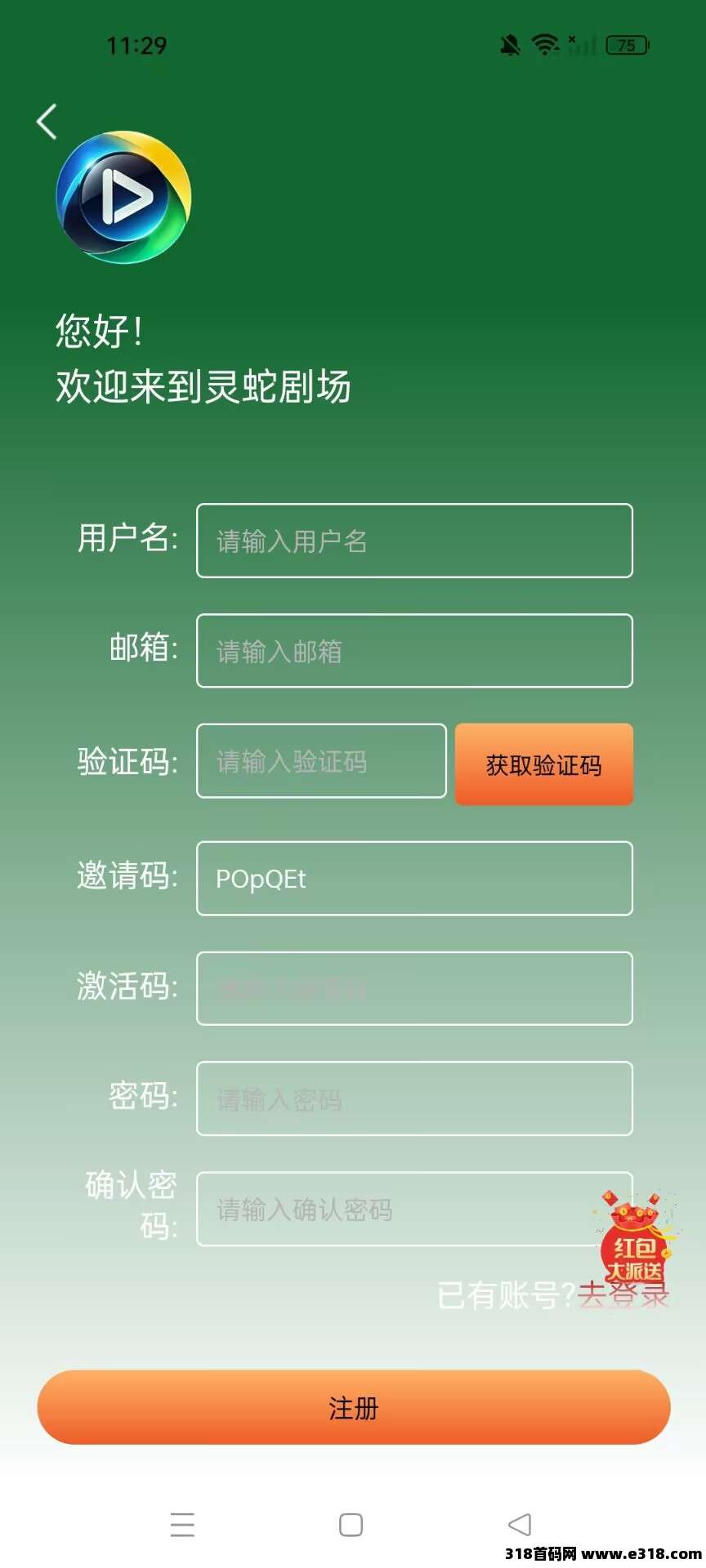Tap the email input field
The height and width of the screenshot is (1568, 706).
click(x=414, y=651)
